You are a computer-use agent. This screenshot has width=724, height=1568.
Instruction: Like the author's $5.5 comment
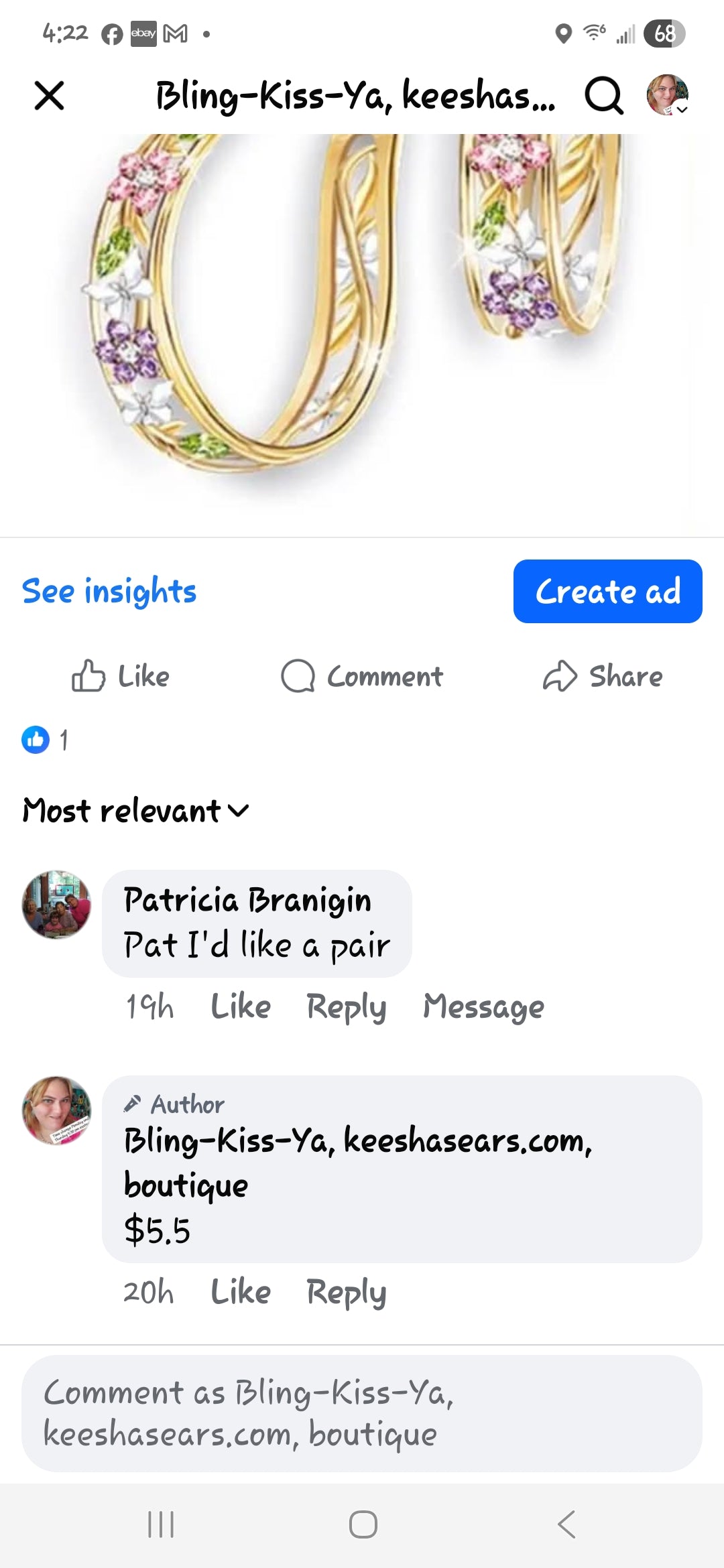[241, 1292]
